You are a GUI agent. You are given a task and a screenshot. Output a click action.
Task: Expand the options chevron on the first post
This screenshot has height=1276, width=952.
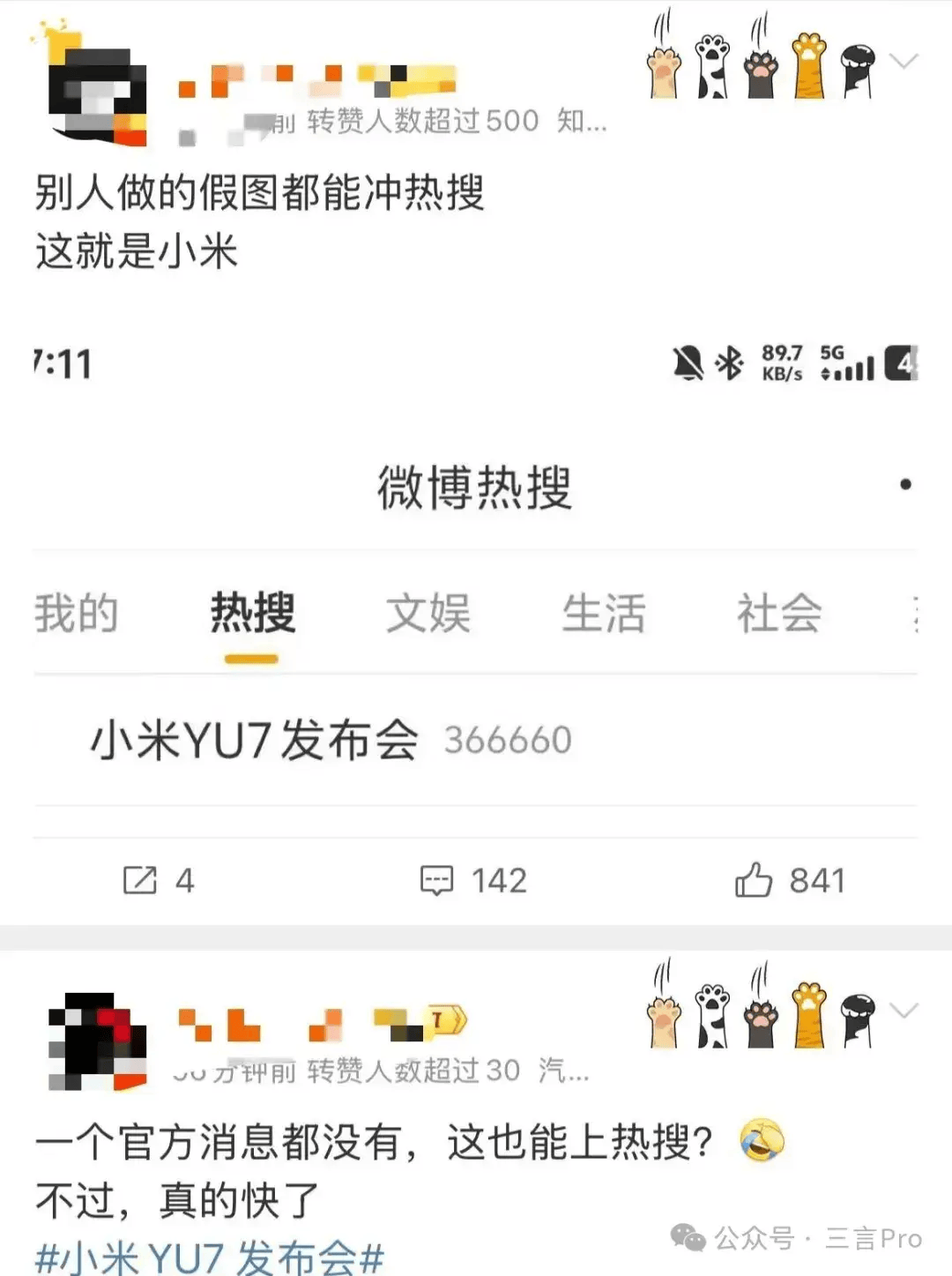(x=904, y=61)
